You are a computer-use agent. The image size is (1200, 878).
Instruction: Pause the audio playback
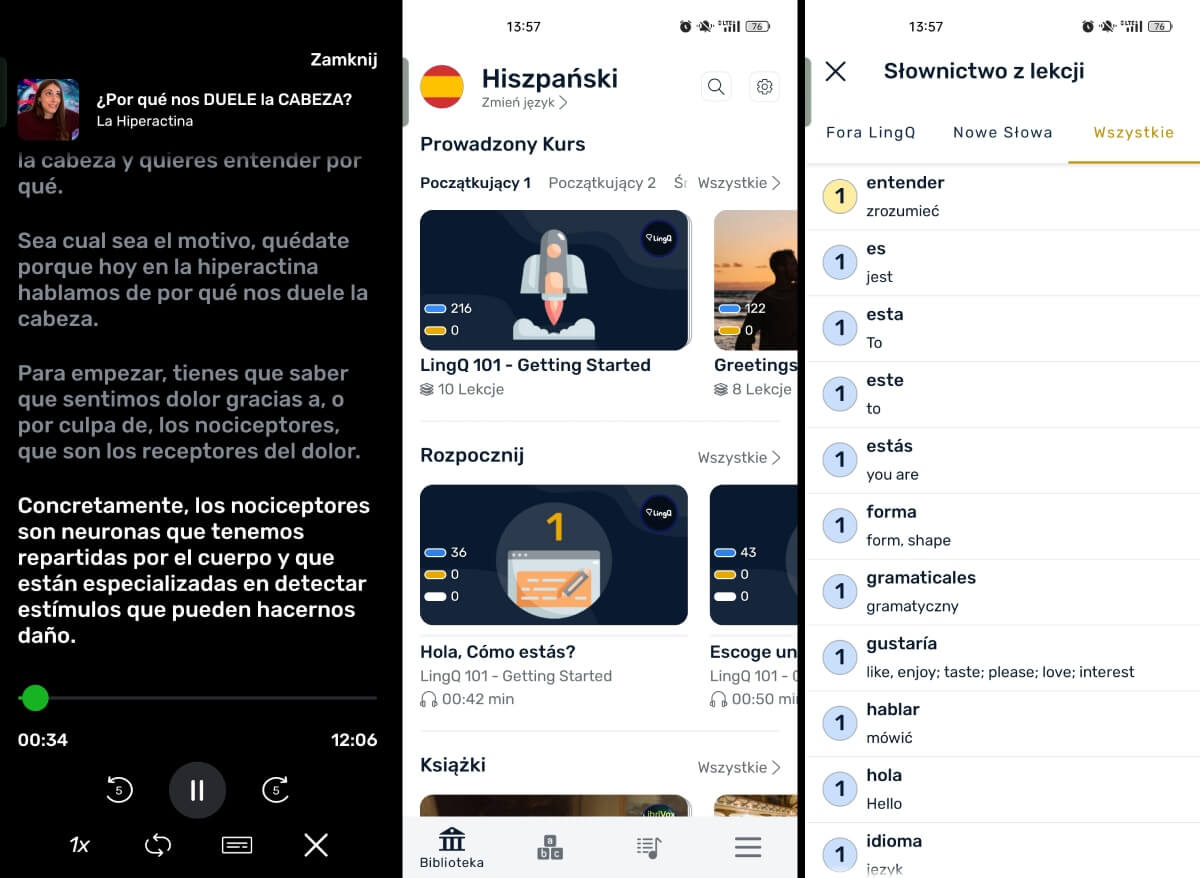click(197, 790)
